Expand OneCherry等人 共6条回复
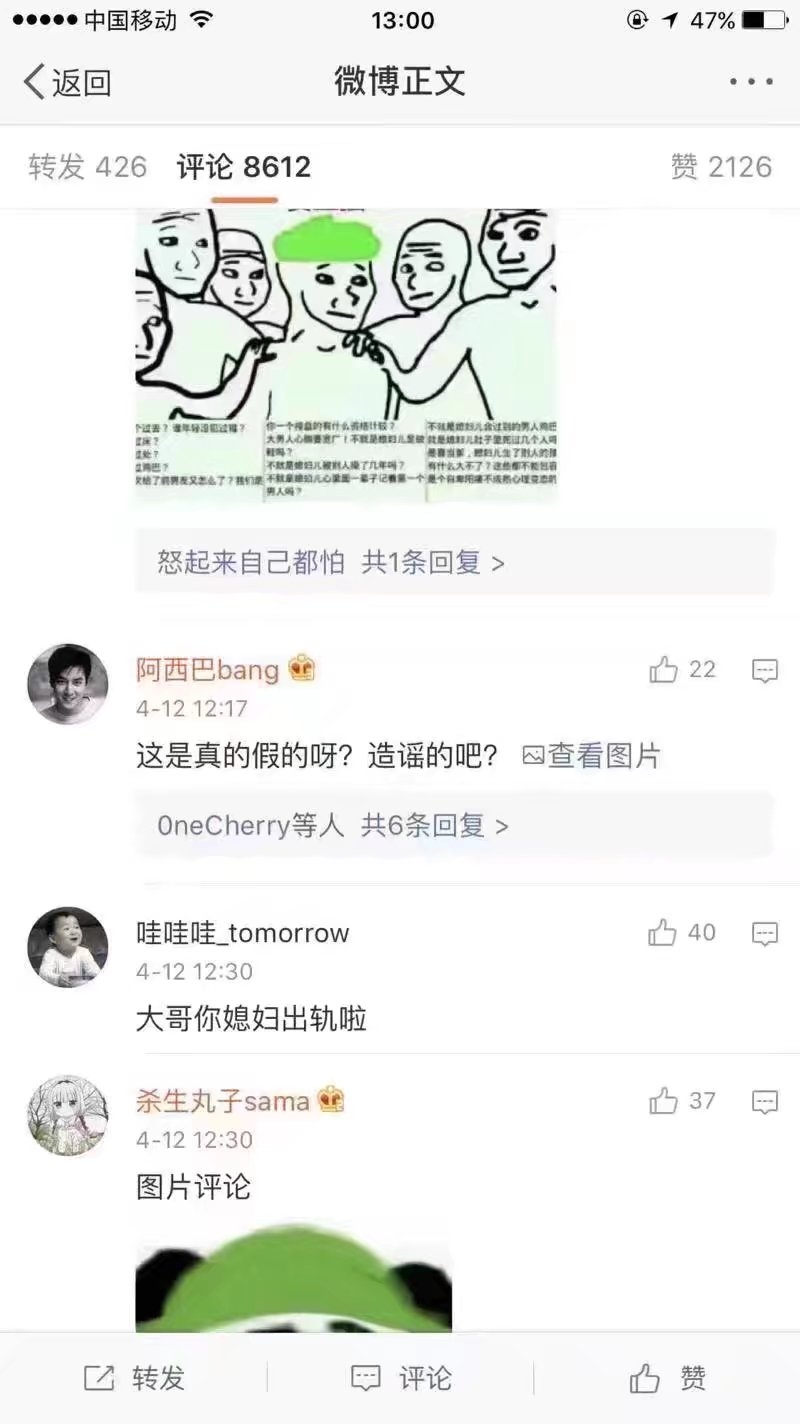The height and width of the screenshot is (1424, 800). pos(455,825)
